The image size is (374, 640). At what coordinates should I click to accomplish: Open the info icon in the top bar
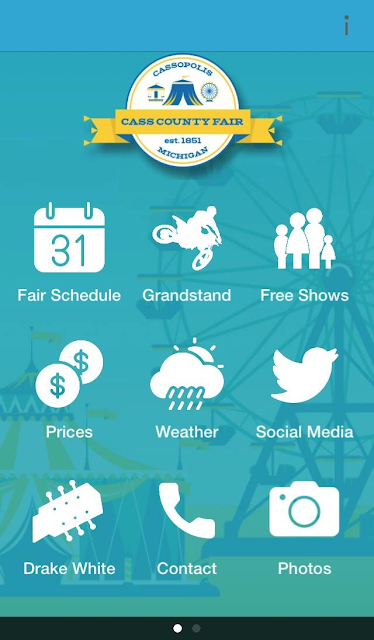pos(346,25)
